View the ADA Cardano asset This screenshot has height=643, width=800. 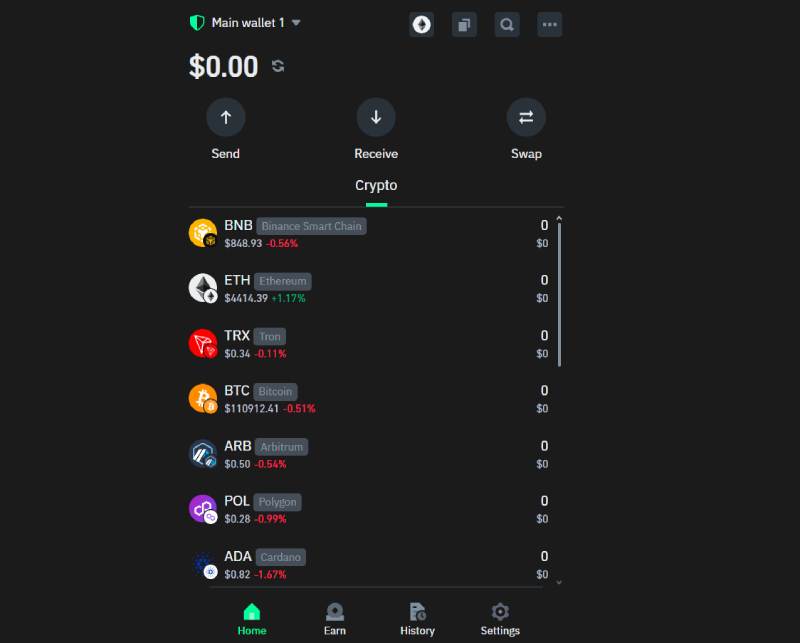click(370, 563)
